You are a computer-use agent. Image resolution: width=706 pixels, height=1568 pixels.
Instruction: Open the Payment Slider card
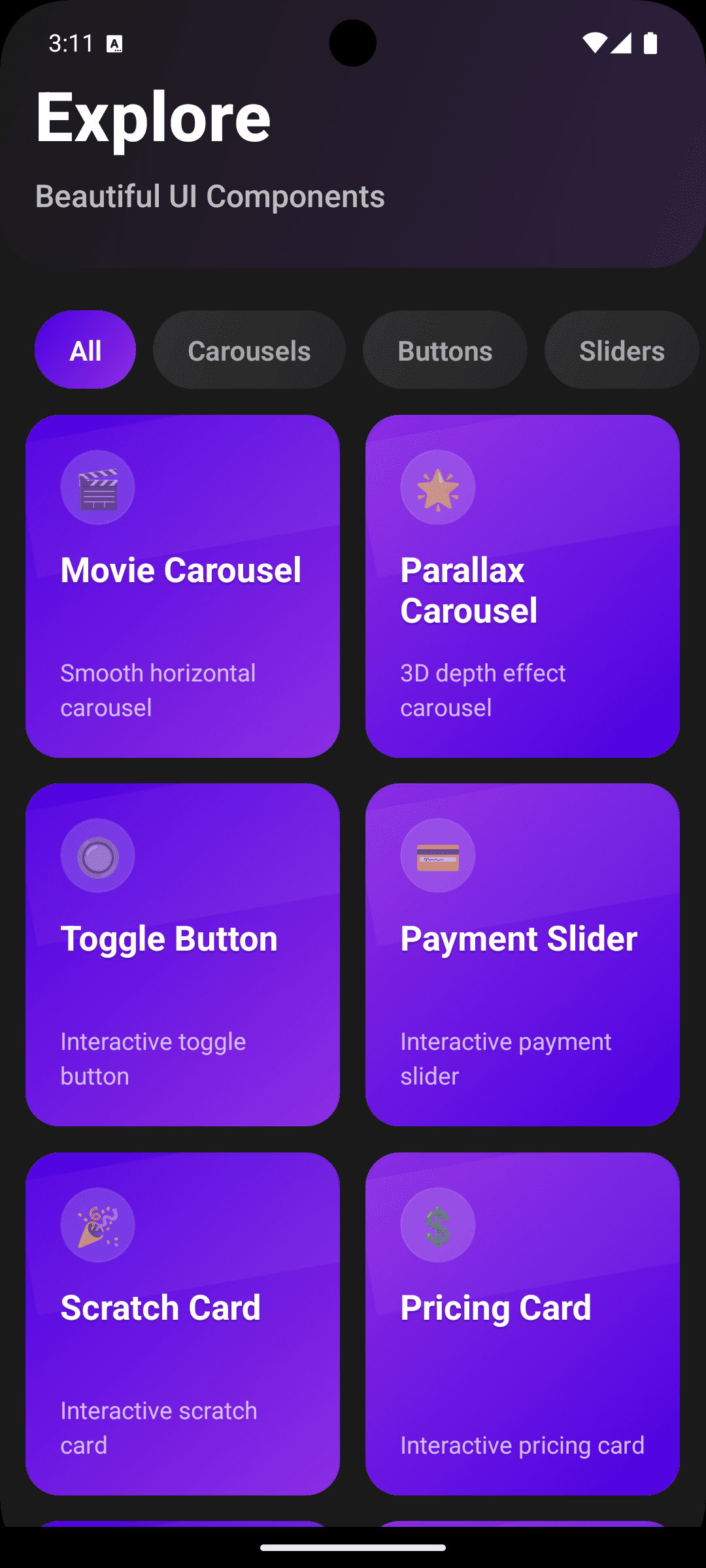coord(522,955)
